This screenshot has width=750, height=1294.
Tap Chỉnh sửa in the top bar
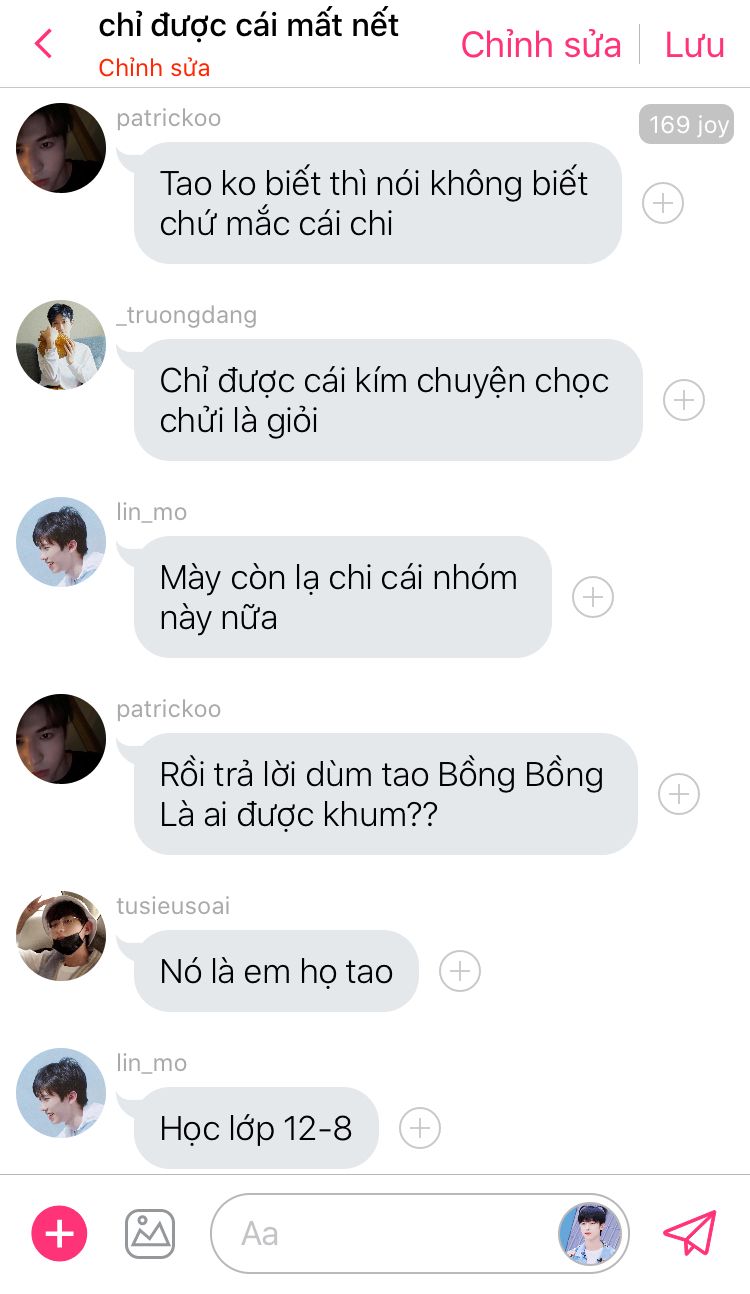[x=540, y=45]
